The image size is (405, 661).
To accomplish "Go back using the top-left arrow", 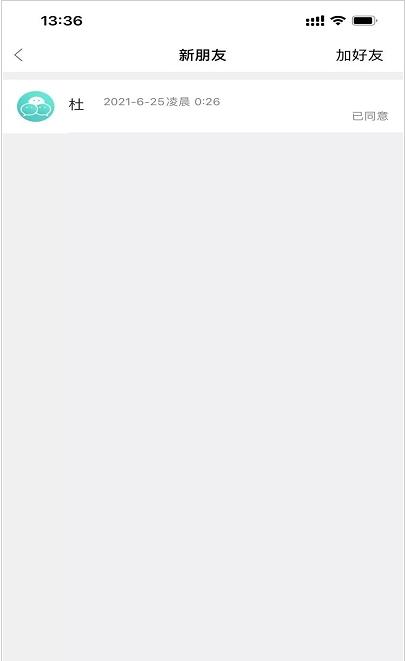I will (19, 55).
